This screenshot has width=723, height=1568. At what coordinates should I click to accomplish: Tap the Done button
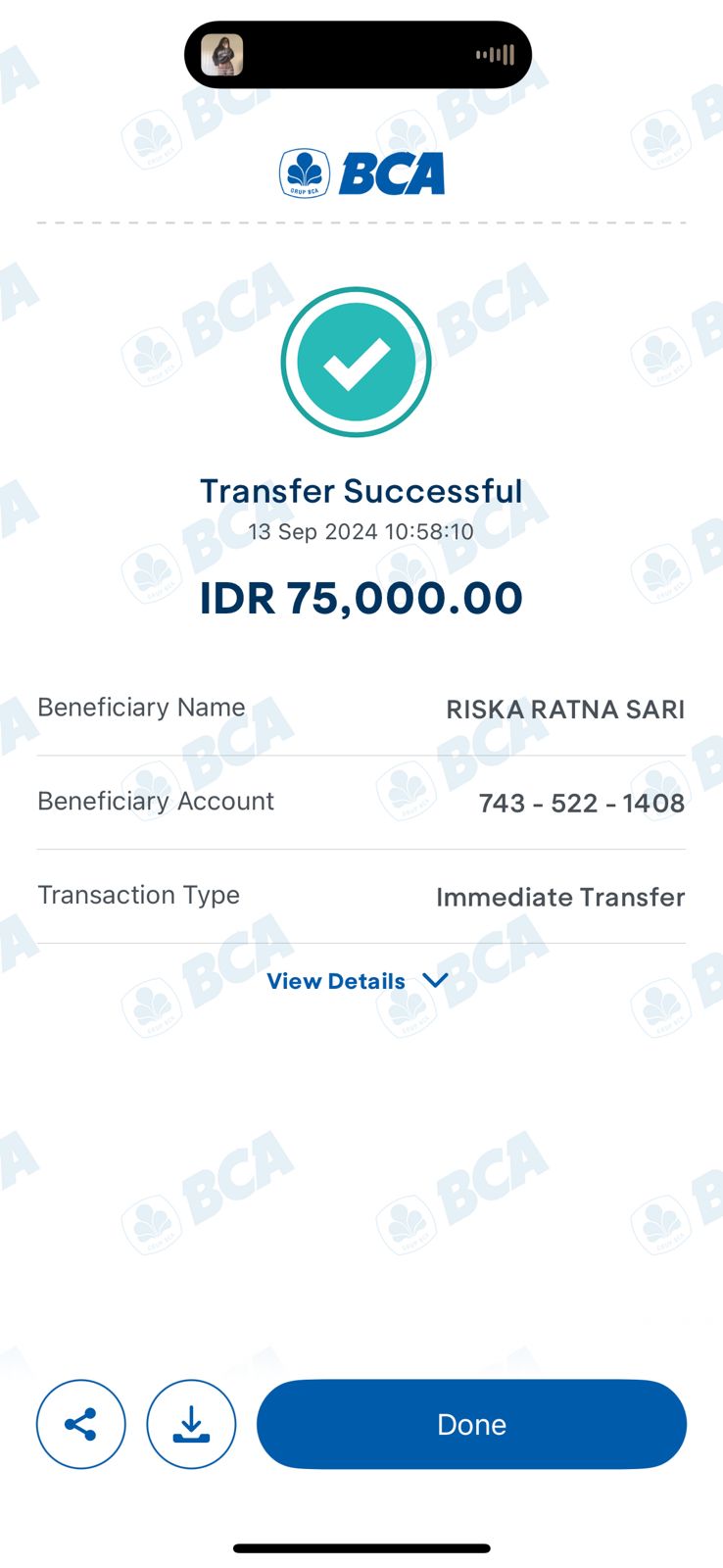(x=471, y=1424)
